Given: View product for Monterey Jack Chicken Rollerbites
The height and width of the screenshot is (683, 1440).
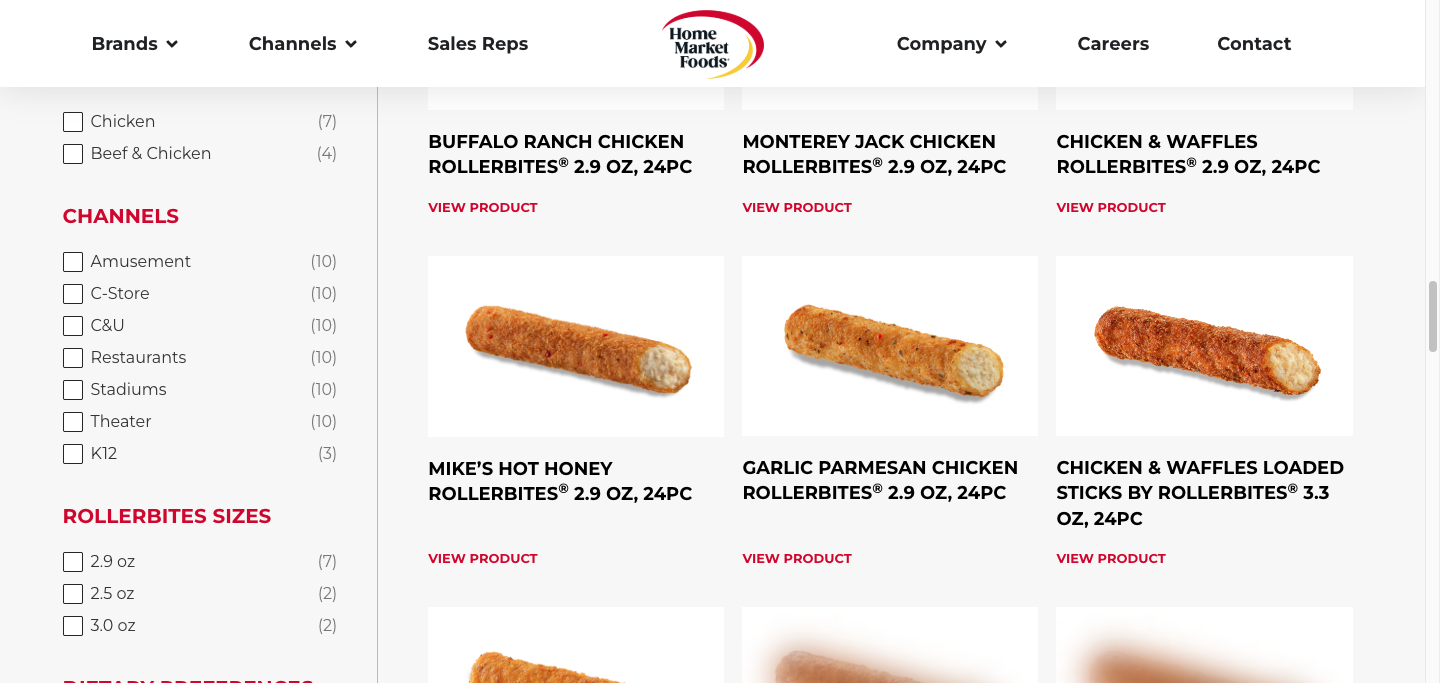Looking at the screenshot, I should [x=797, y=208].
